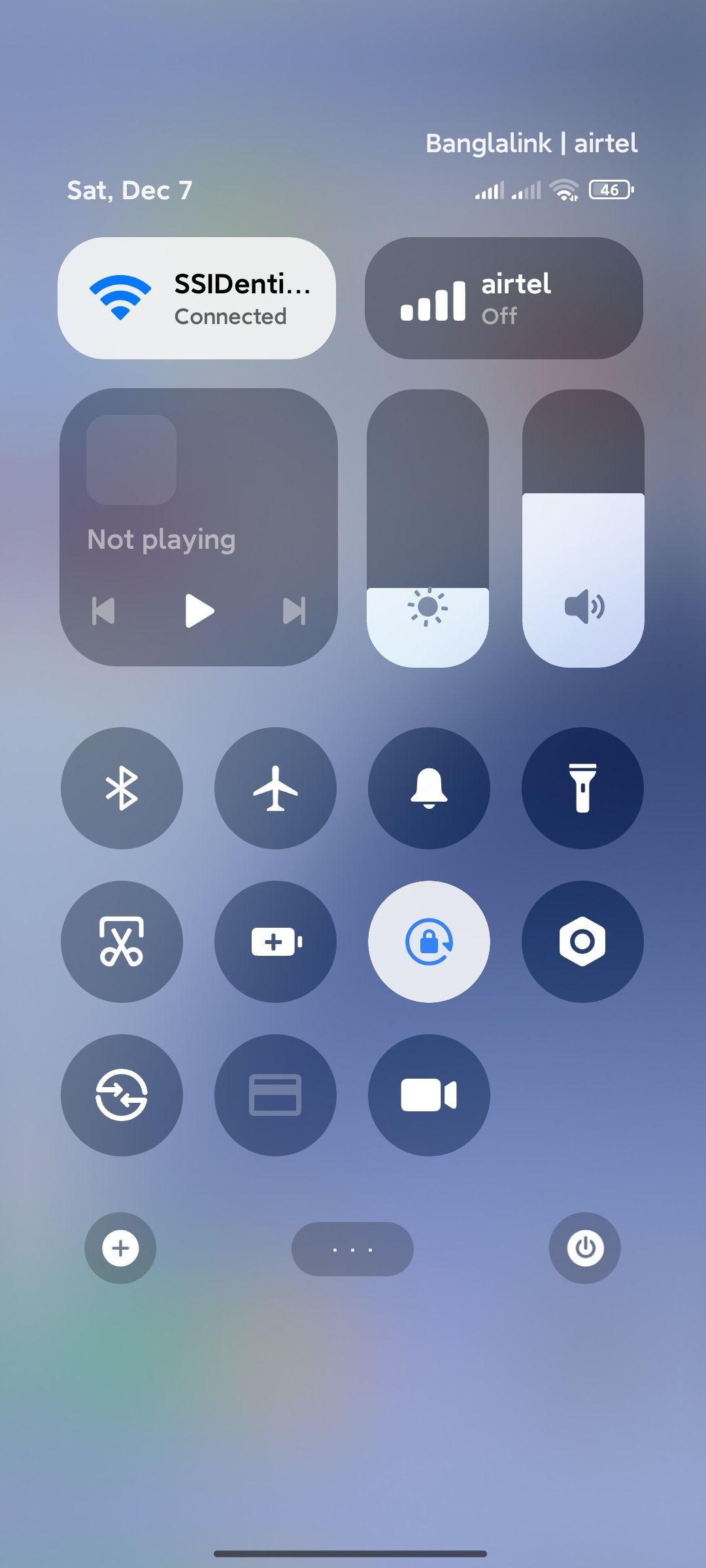
Task: Add tiles with the plus button
Action: tap(120, 1248)
